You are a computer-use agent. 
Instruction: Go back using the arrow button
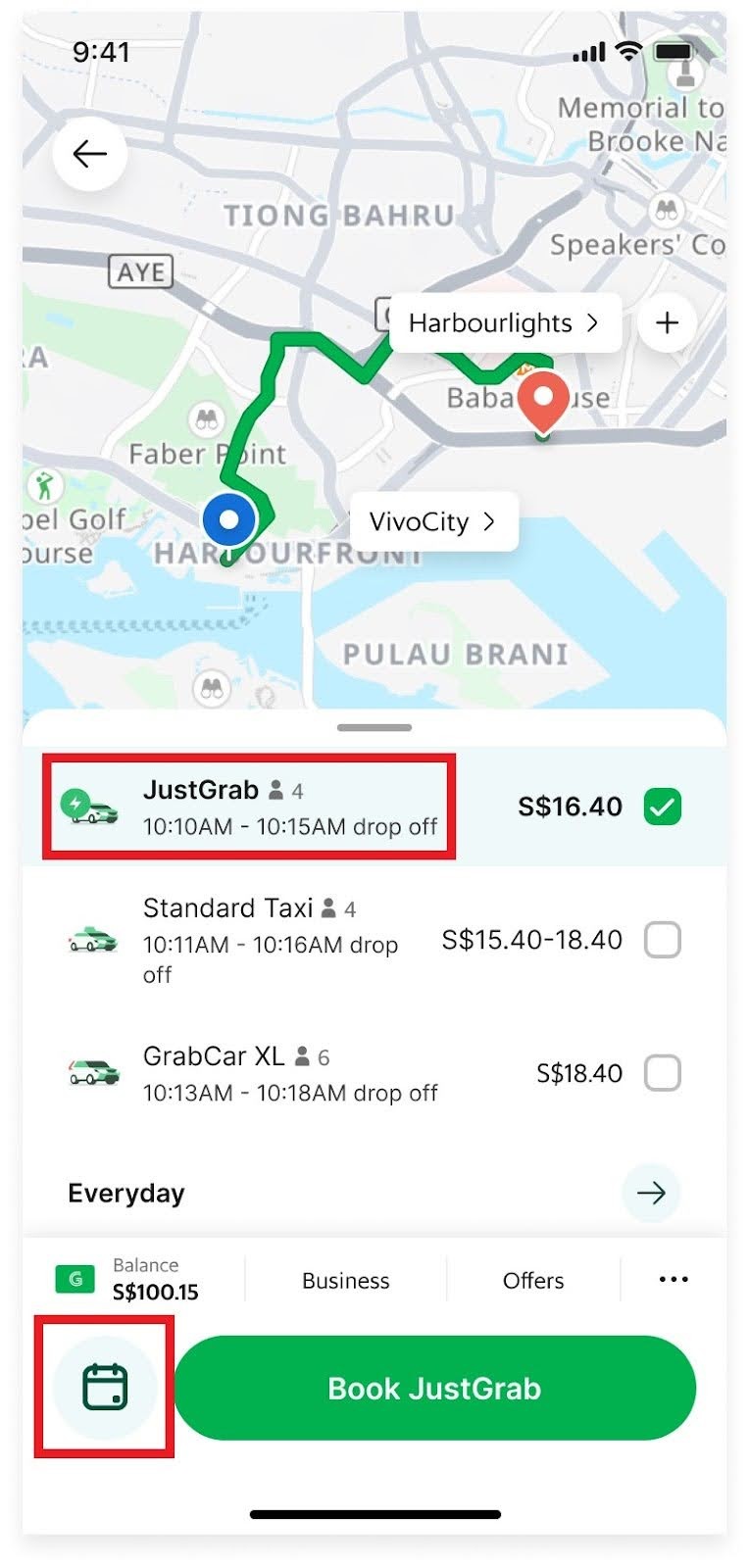[x=89, y=154]
